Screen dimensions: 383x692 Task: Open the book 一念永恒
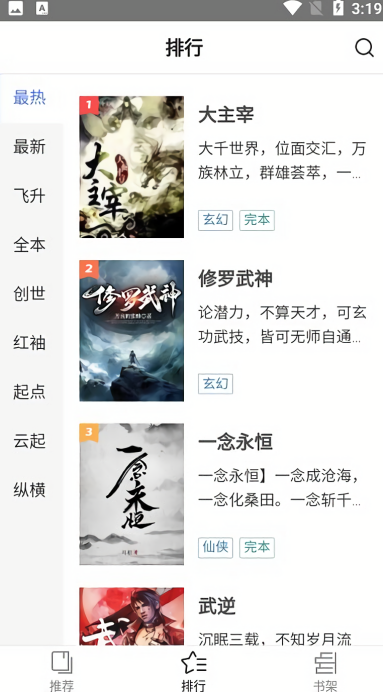click(x=223, y=494)
